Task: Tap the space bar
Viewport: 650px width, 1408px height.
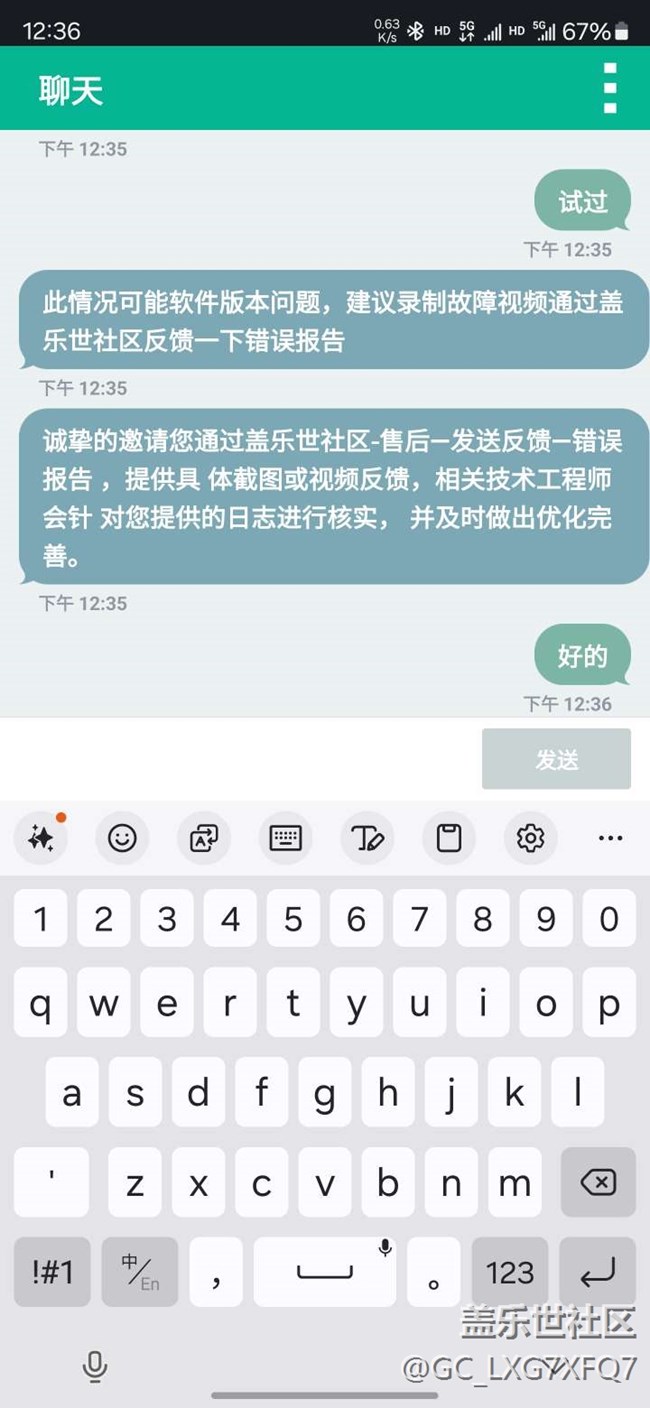Action: click(325, 1271)
